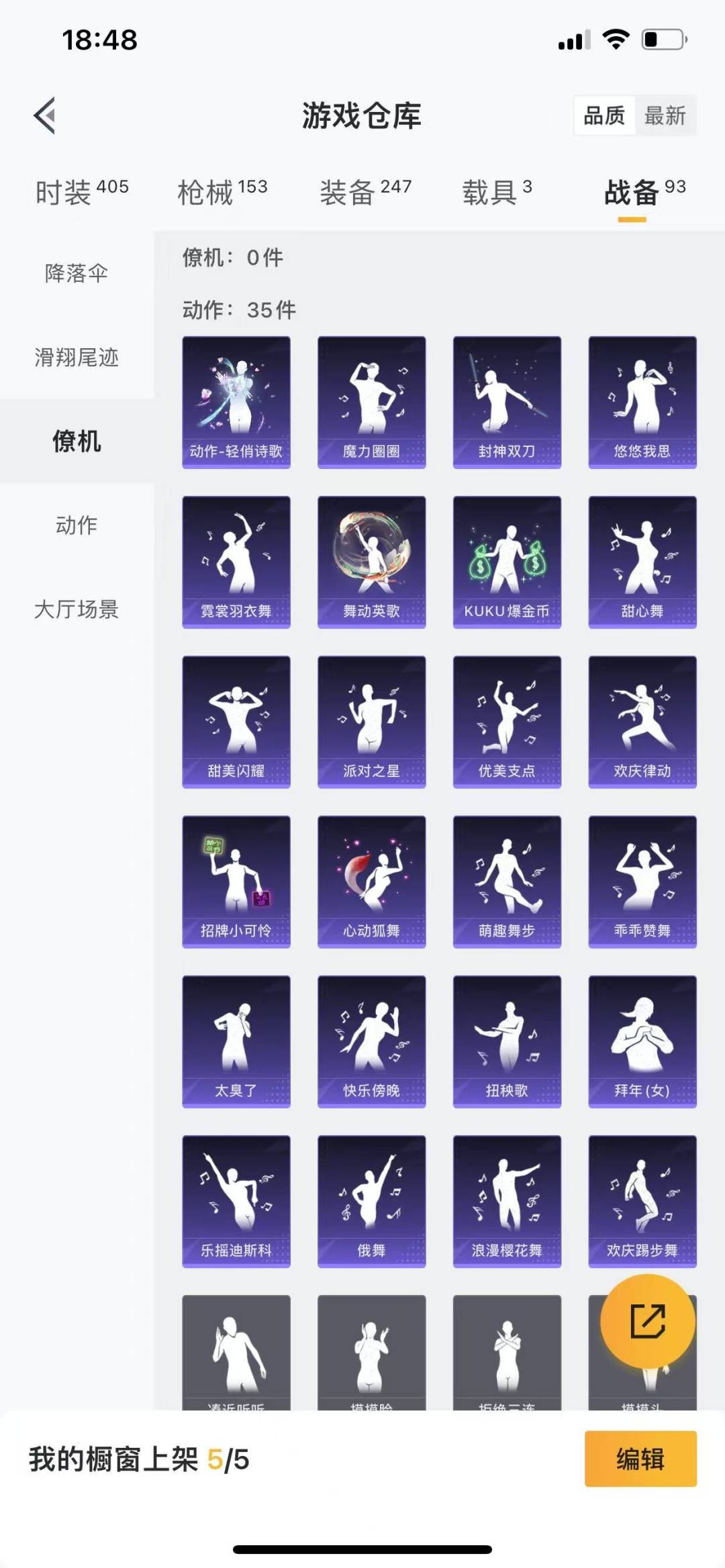The image size is (725, 1568).
Task: Open the 乐摇迪斯科 item
Action: point(236,1200)
